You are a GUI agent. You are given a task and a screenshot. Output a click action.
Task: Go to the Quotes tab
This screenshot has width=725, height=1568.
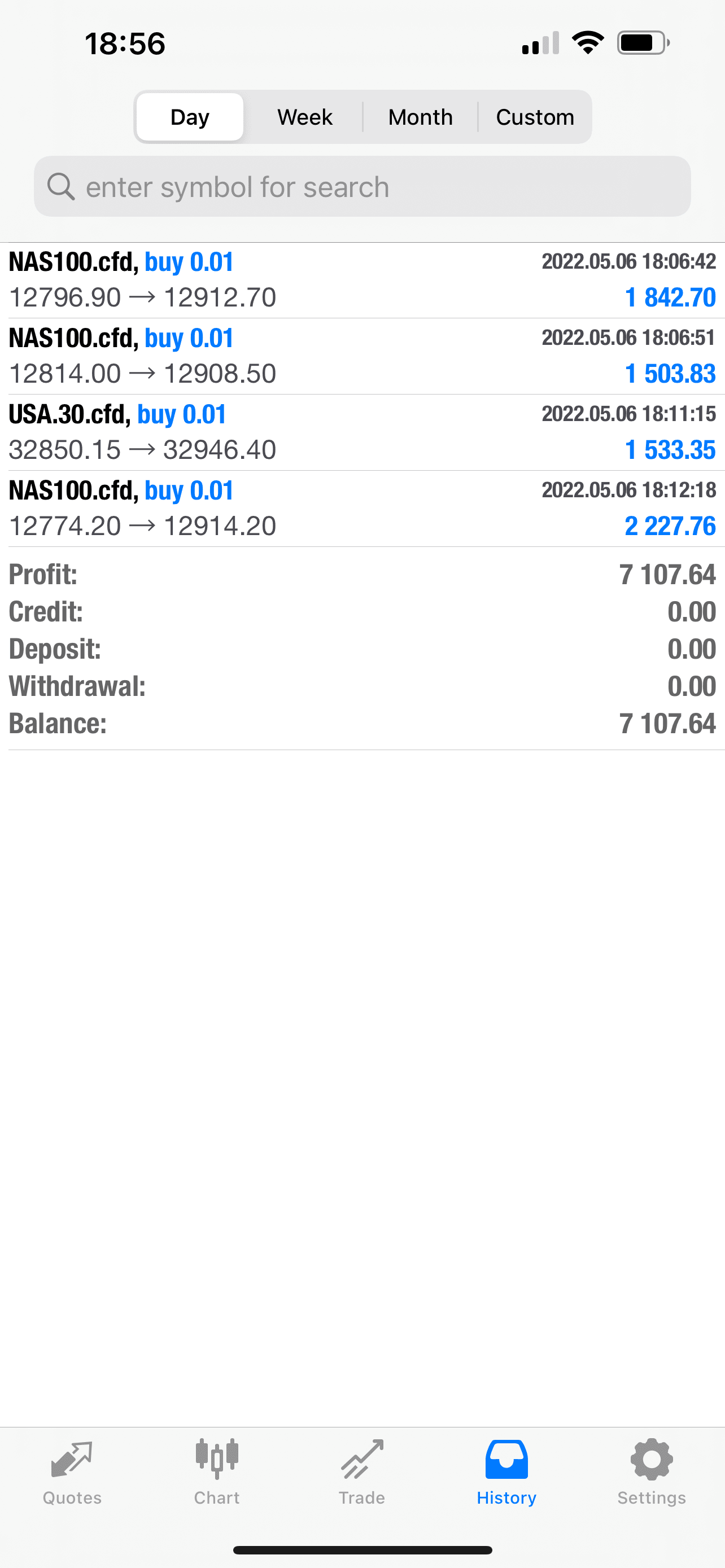72,1472
